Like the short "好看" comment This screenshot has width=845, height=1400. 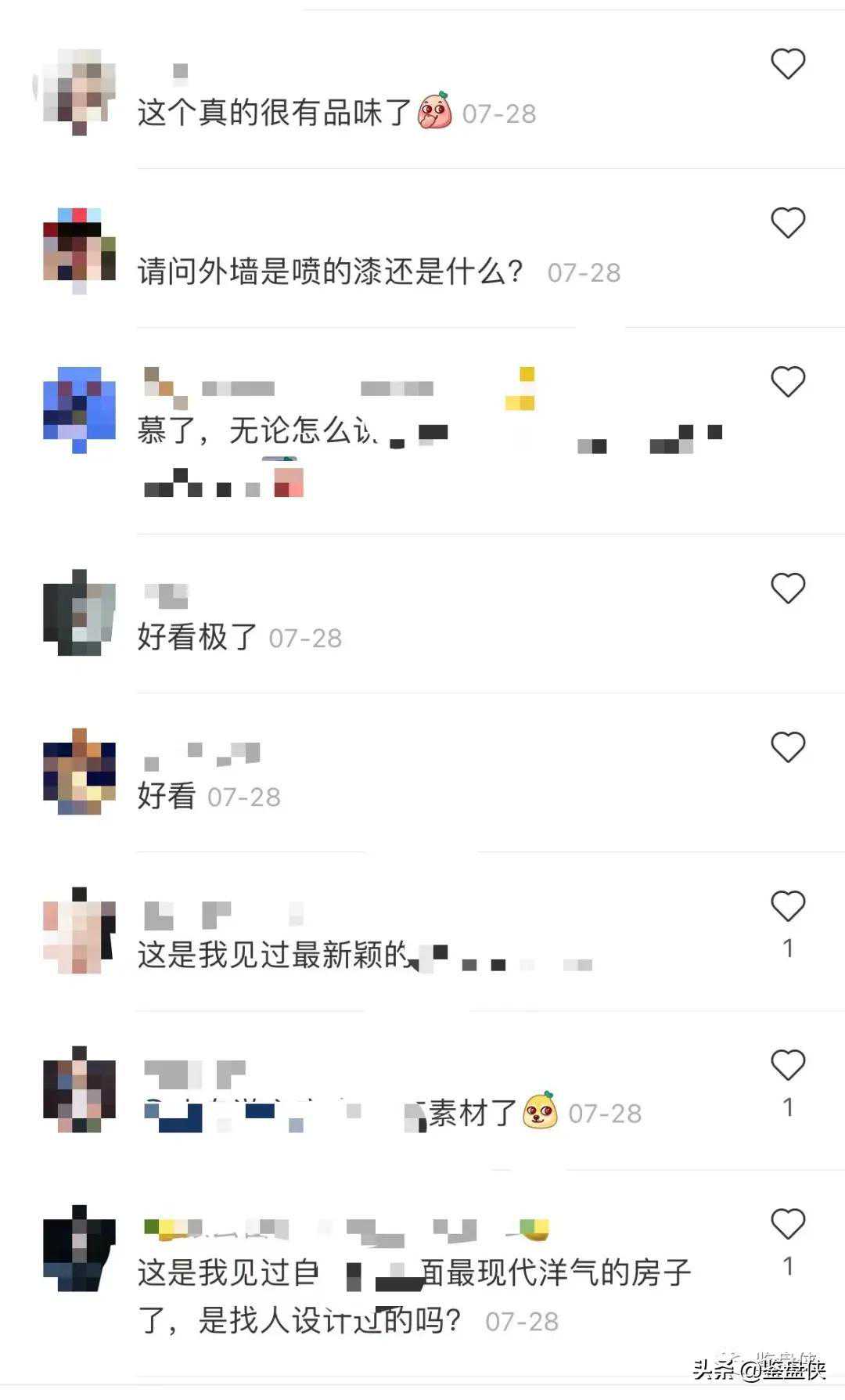788,747
